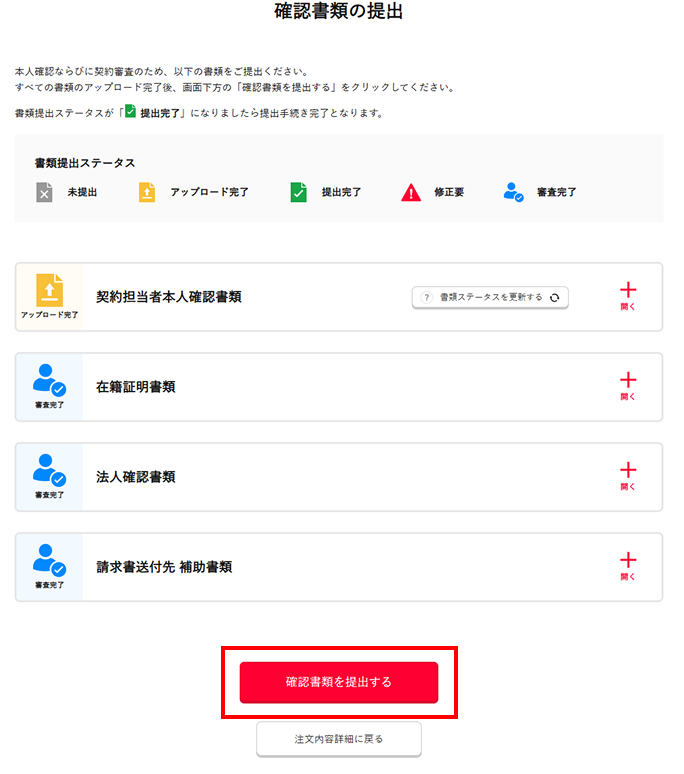Refresh status via 書類ステータスを更新する
This screenshot has height=774, width=684.
pyautogui.click(x=490, y=297)
